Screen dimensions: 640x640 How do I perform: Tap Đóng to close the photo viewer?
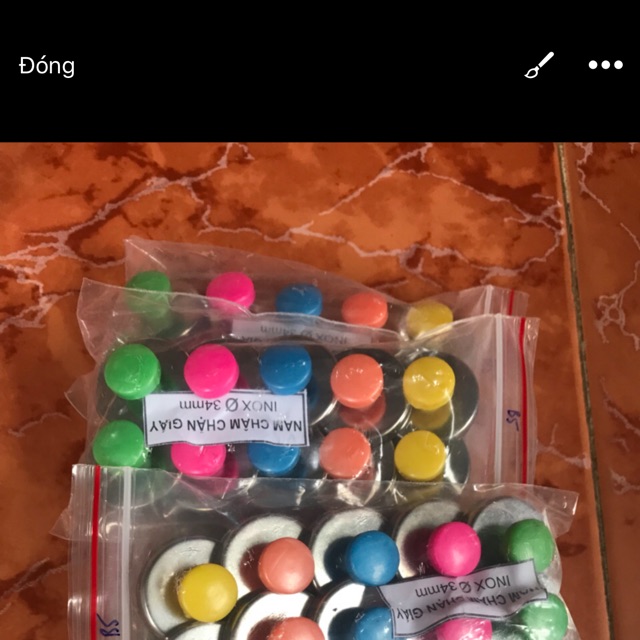47,66
